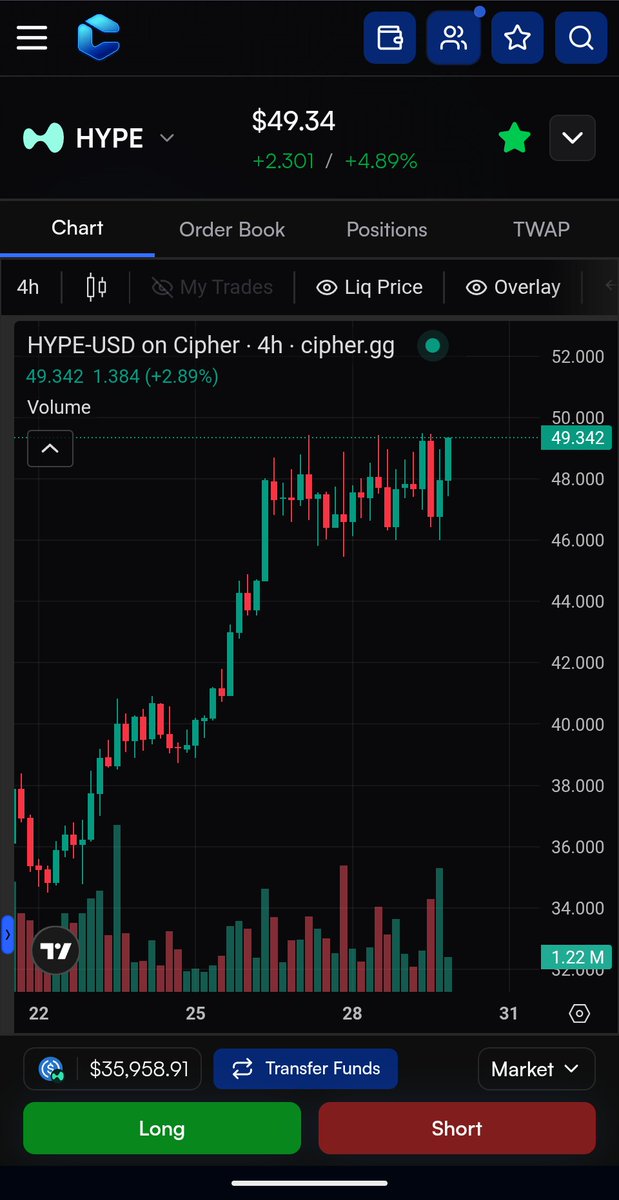The image size is (619, 1200).
Task: Open chart settings hexagon icon
Action: (x=579, y=1013)
